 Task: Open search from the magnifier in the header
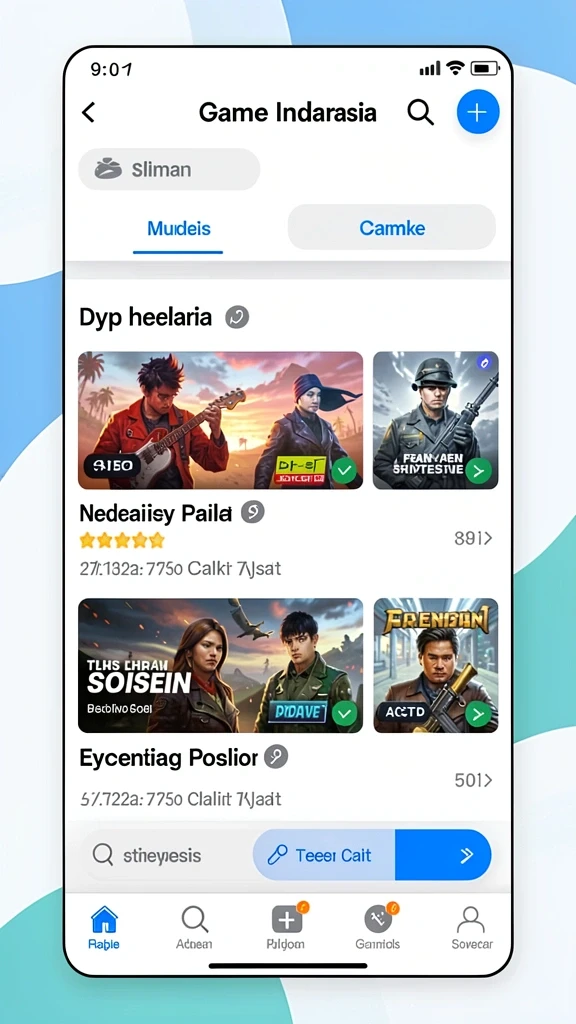pyautogui.click(x=421, y=112)
